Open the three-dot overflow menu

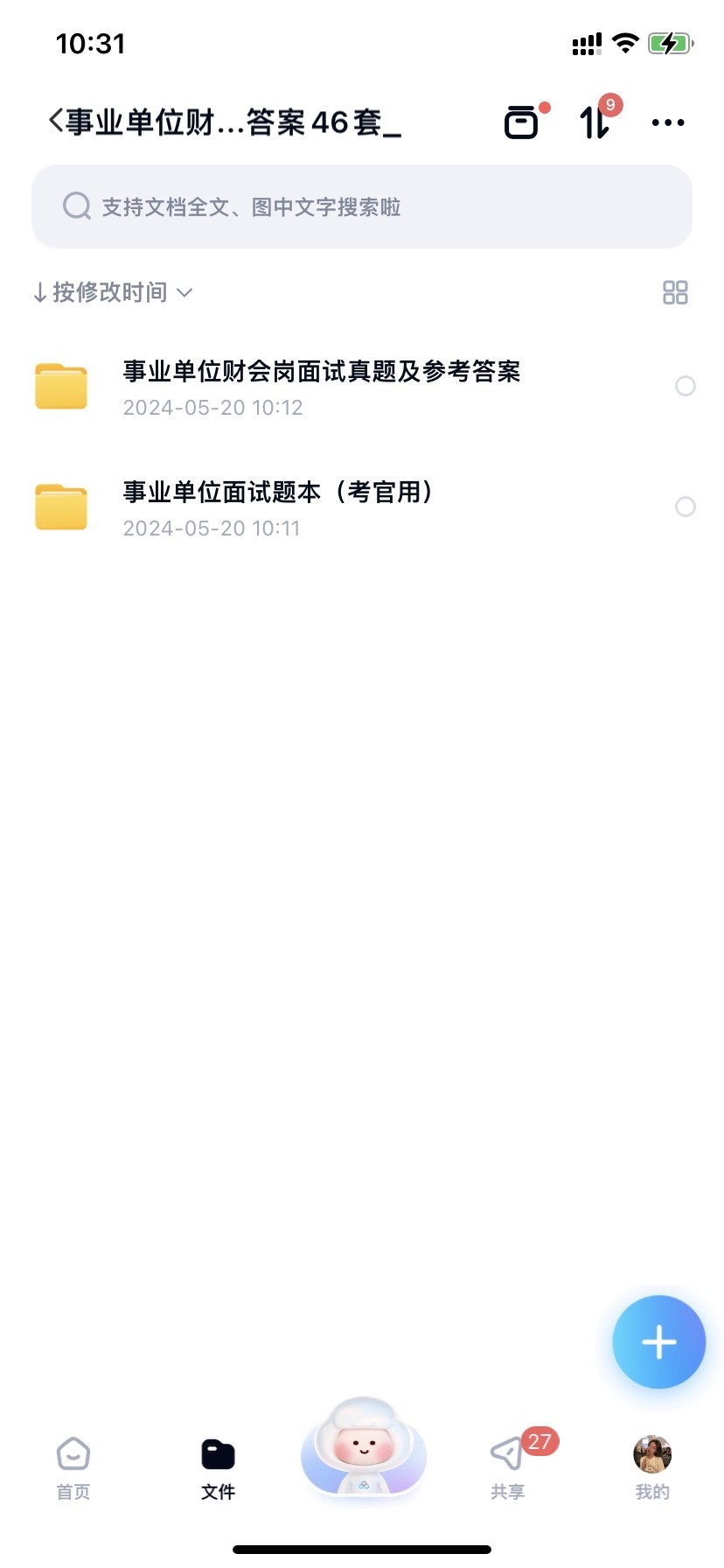[668, 122]
